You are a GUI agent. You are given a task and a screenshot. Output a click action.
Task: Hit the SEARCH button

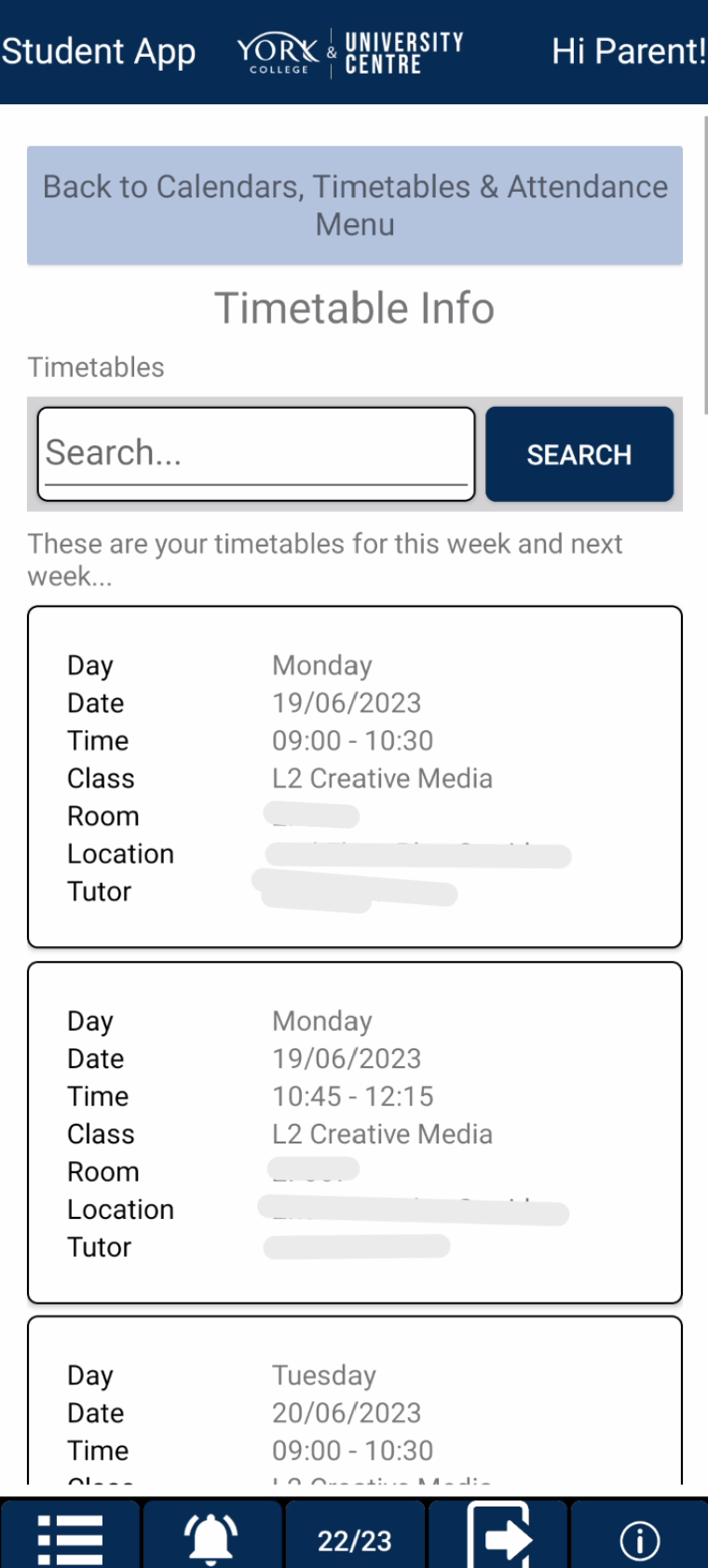(579, 454)
